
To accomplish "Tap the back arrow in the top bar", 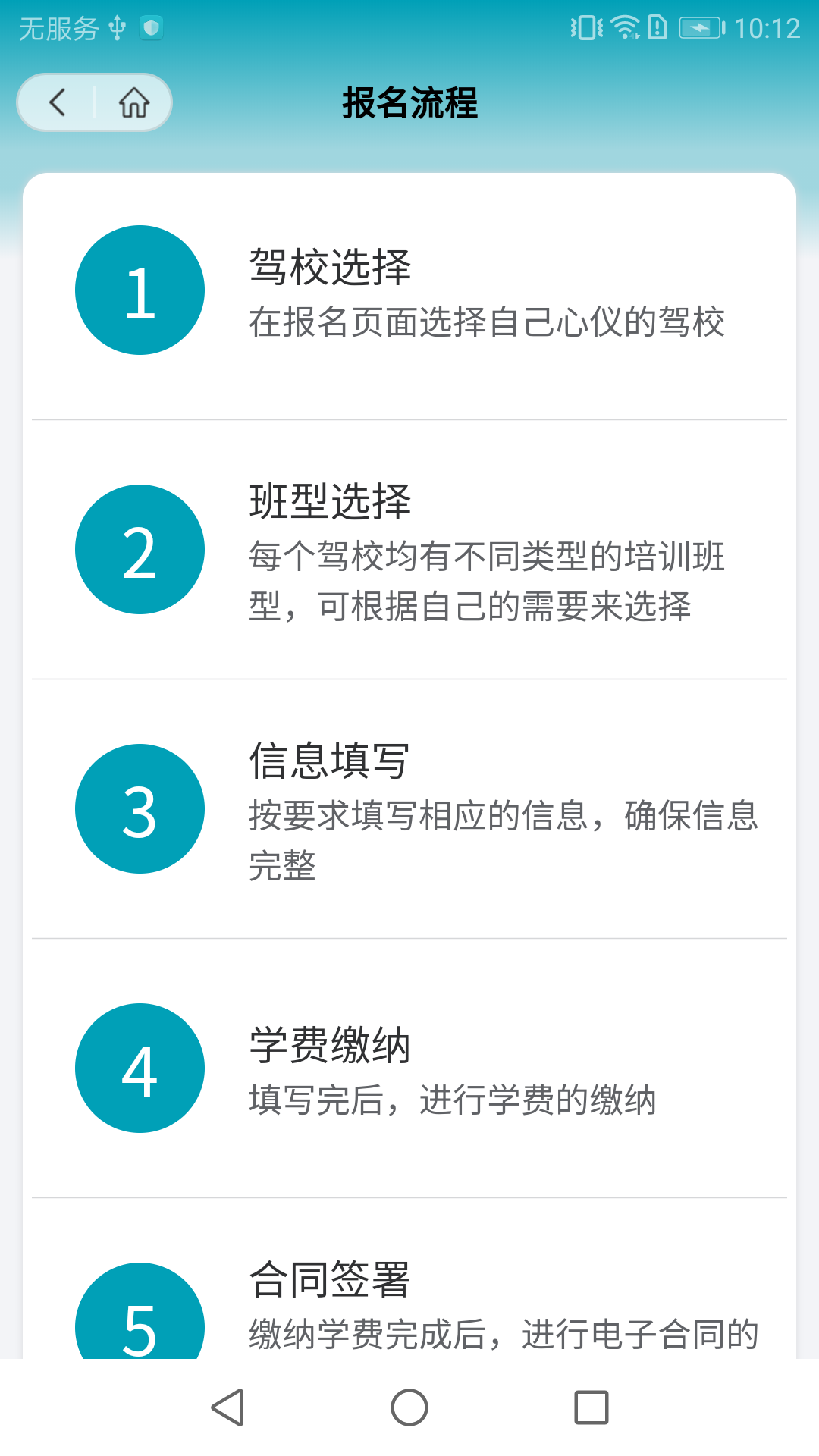I will click(58, 102).
